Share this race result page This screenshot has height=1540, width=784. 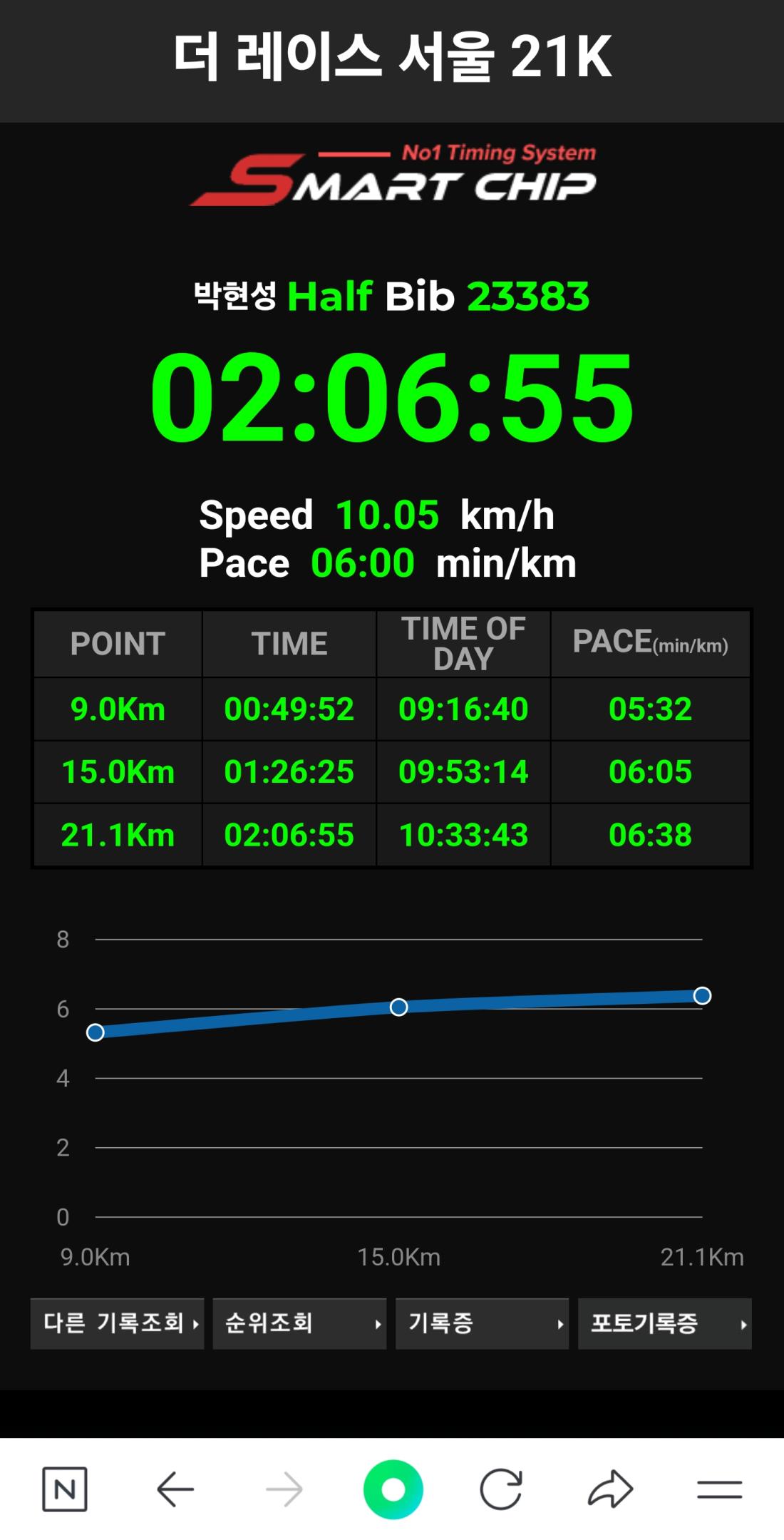coord(610,1489)
